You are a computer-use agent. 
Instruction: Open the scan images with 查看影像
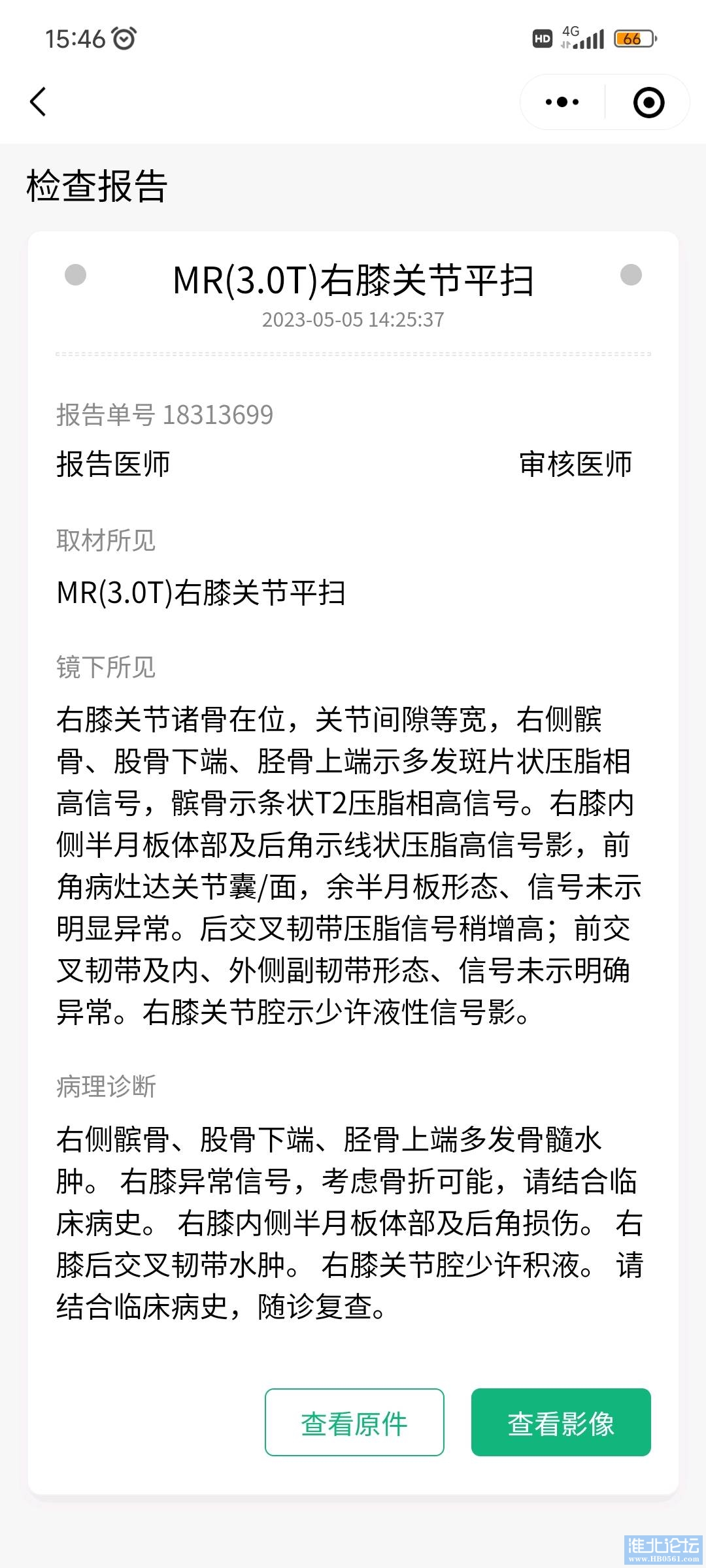(x=561, y=1424)
